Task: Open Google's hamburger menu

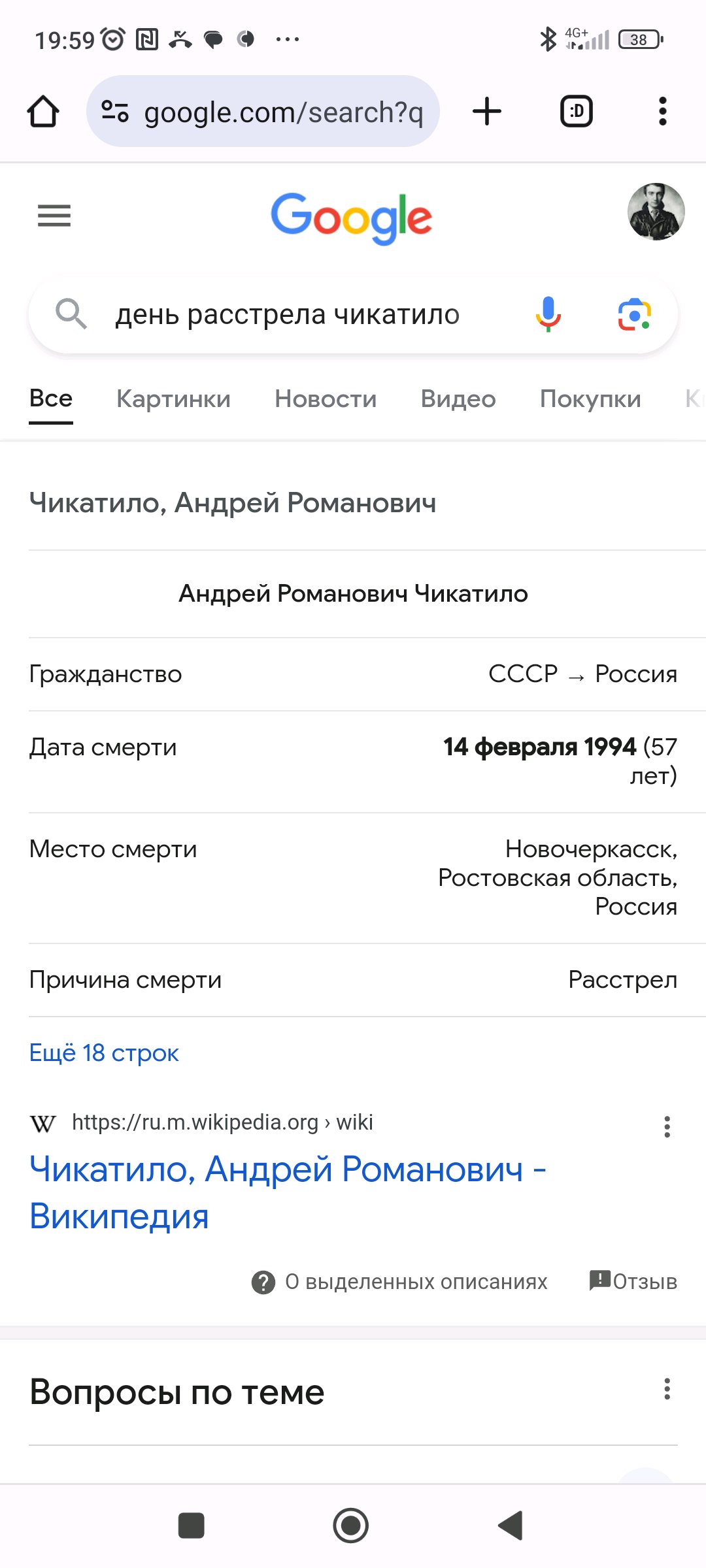Action: (54, 216)
